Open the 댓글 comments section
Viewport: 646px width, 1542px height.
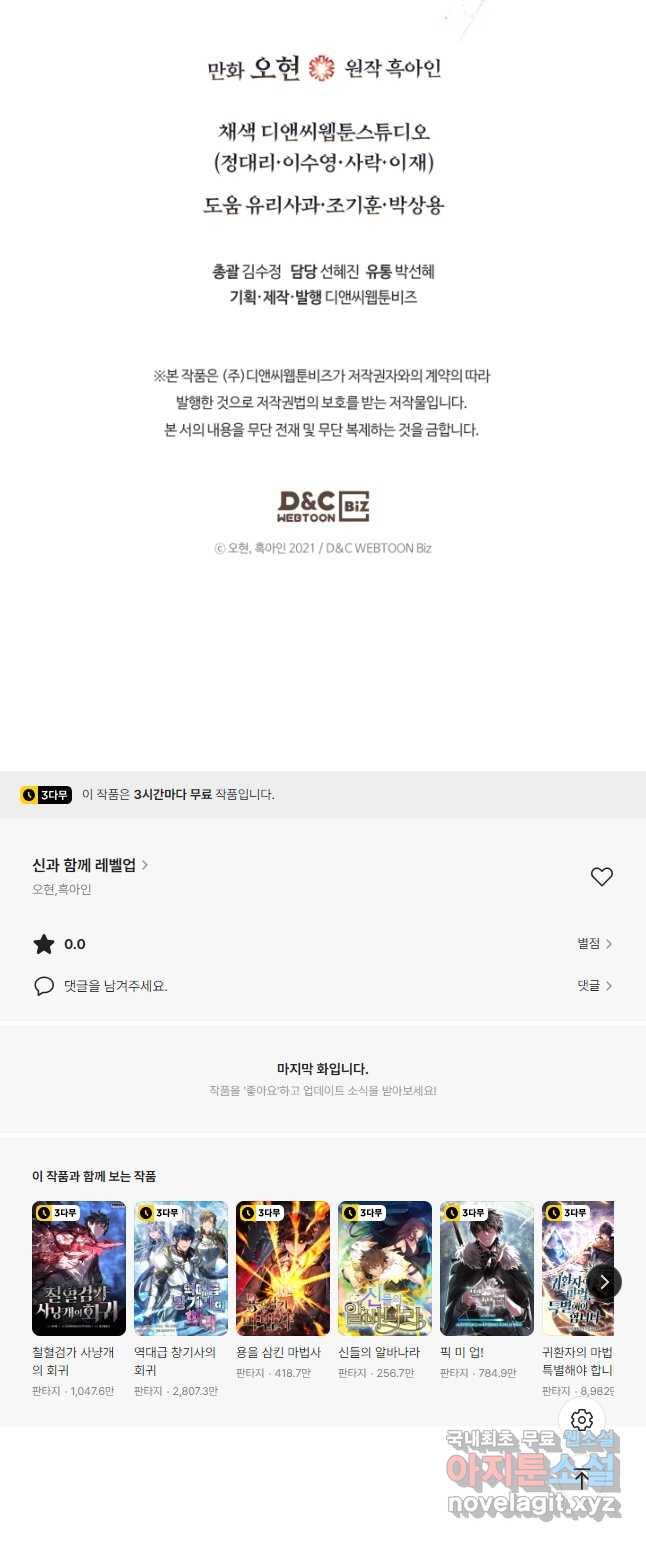click(x=594, y=986)
